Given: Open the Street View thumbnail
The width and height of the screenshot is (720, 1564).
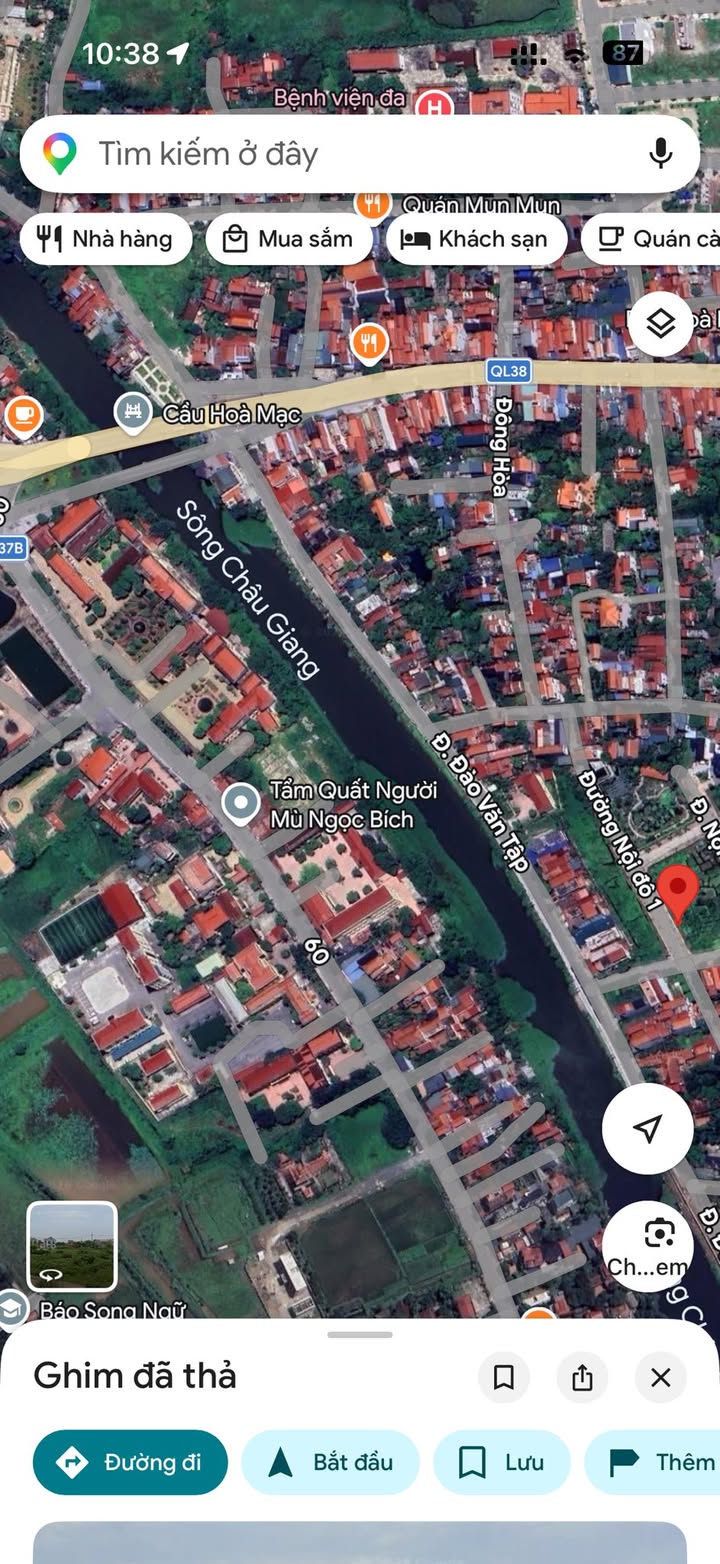Looking at the screenshot, I should [72, 1246].
